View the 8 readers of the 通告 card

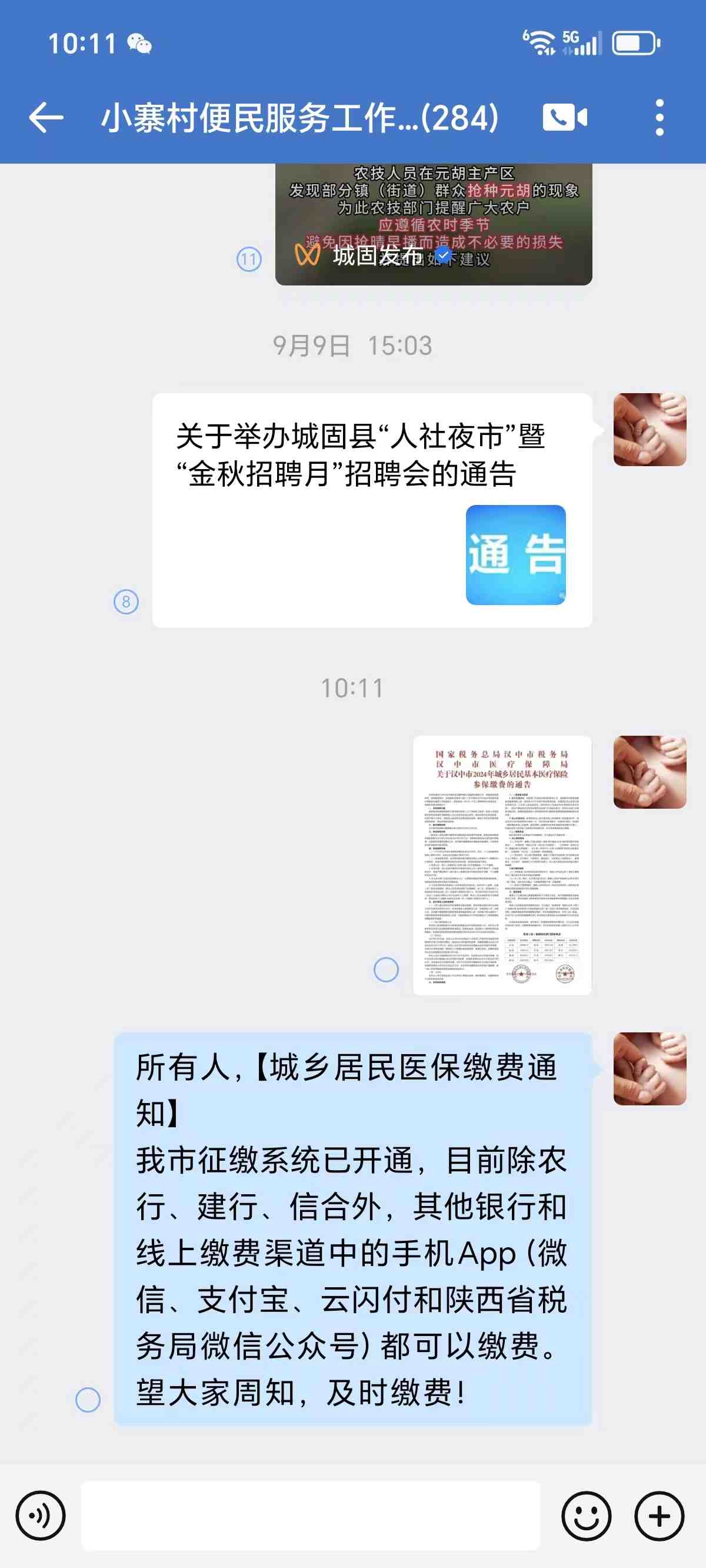tap(126, 602)
